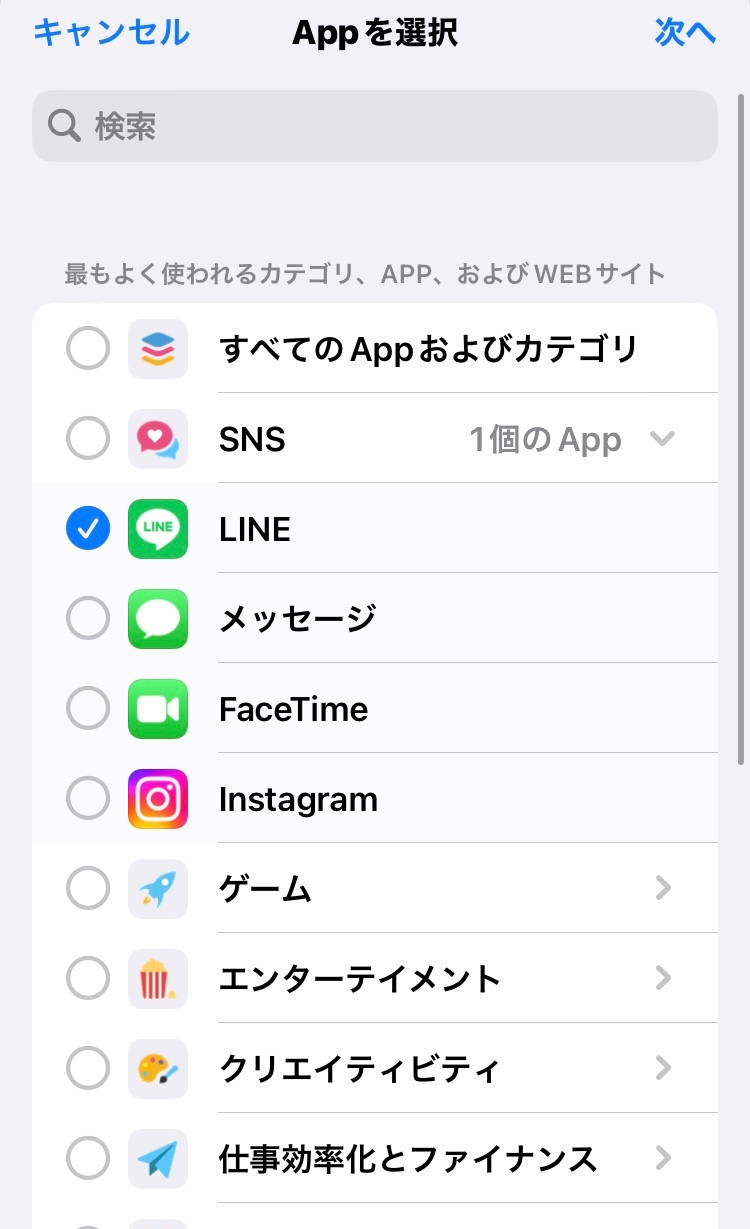Screen dimensions: 750x1229
Task: Select the entire SNS category
Action: tap(88, 439)
